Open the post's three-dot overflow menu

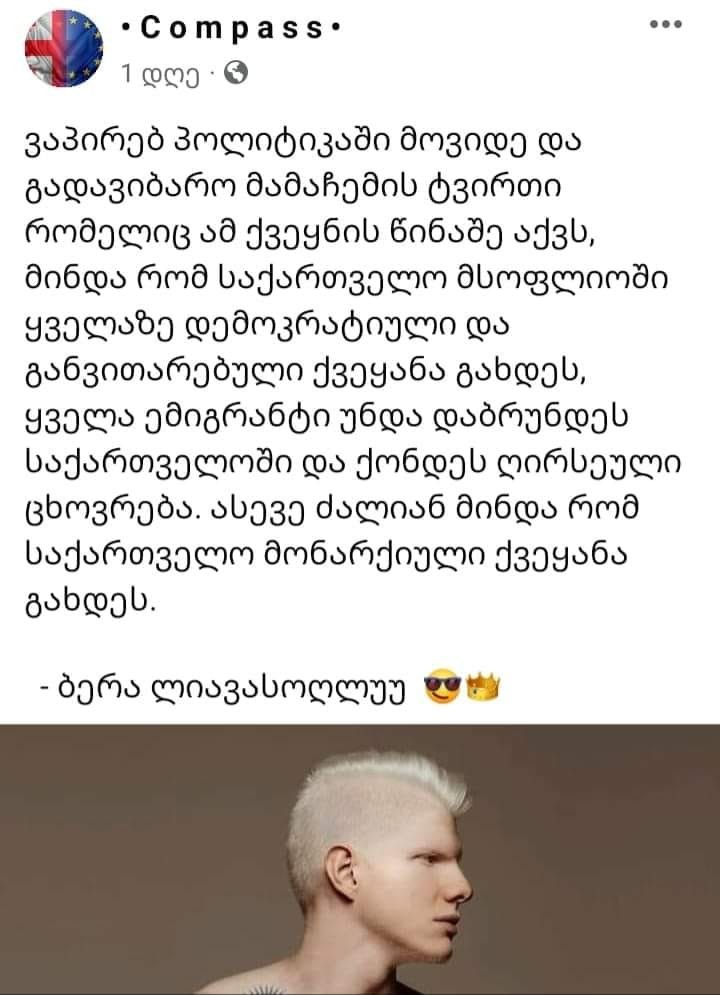click(x=665, y=24)
